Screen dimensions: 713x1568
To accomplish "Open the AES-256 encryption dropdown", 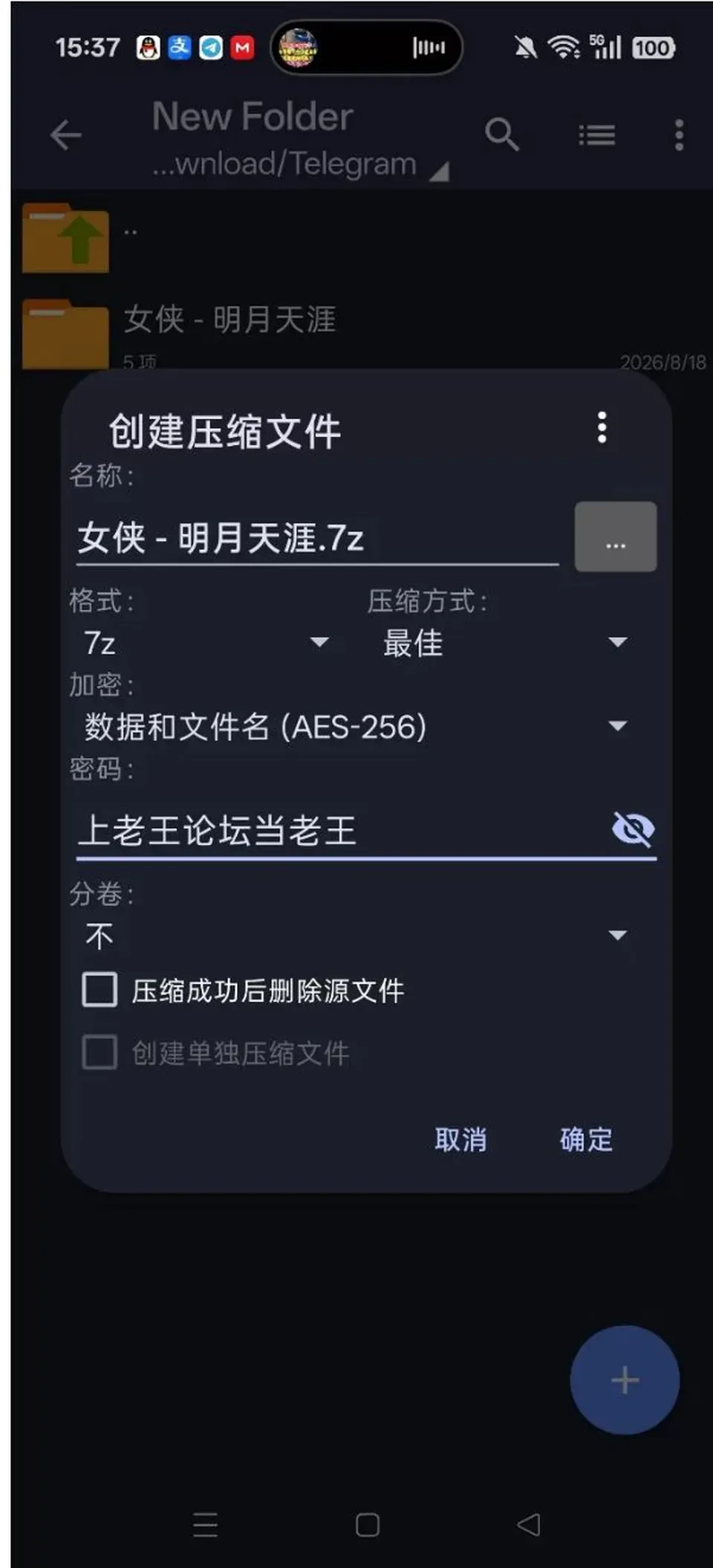I will coord(355,726).
